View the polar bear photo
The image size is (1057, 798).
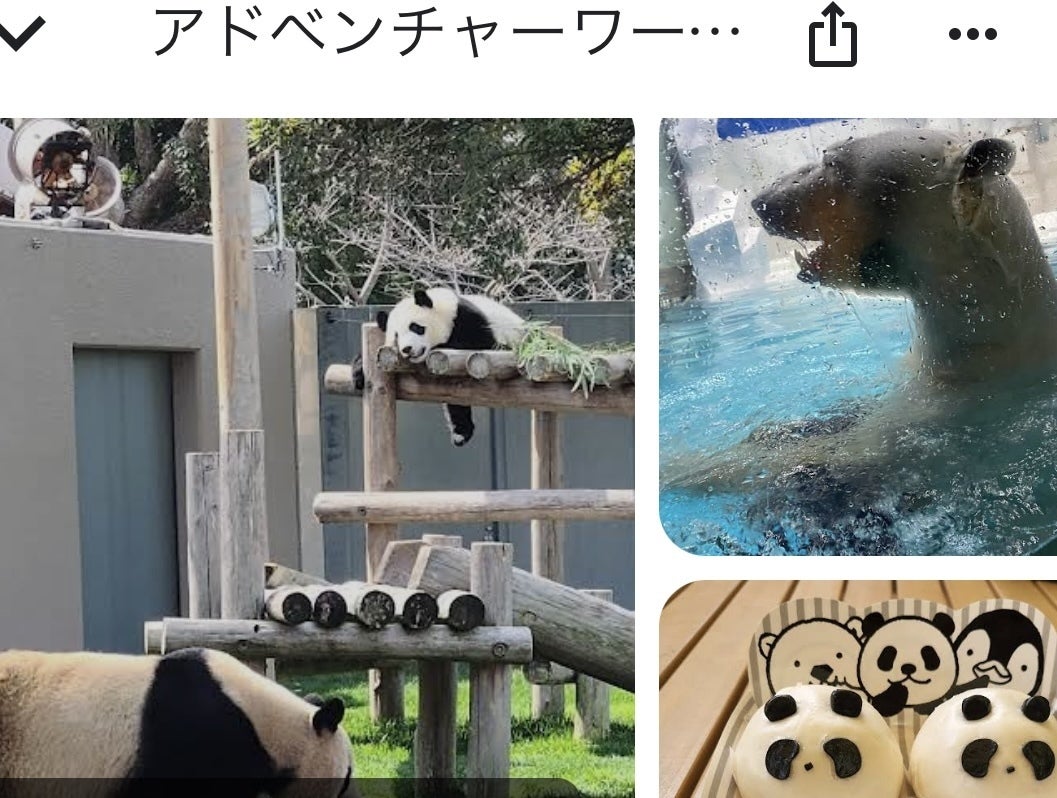pos(857,336)
